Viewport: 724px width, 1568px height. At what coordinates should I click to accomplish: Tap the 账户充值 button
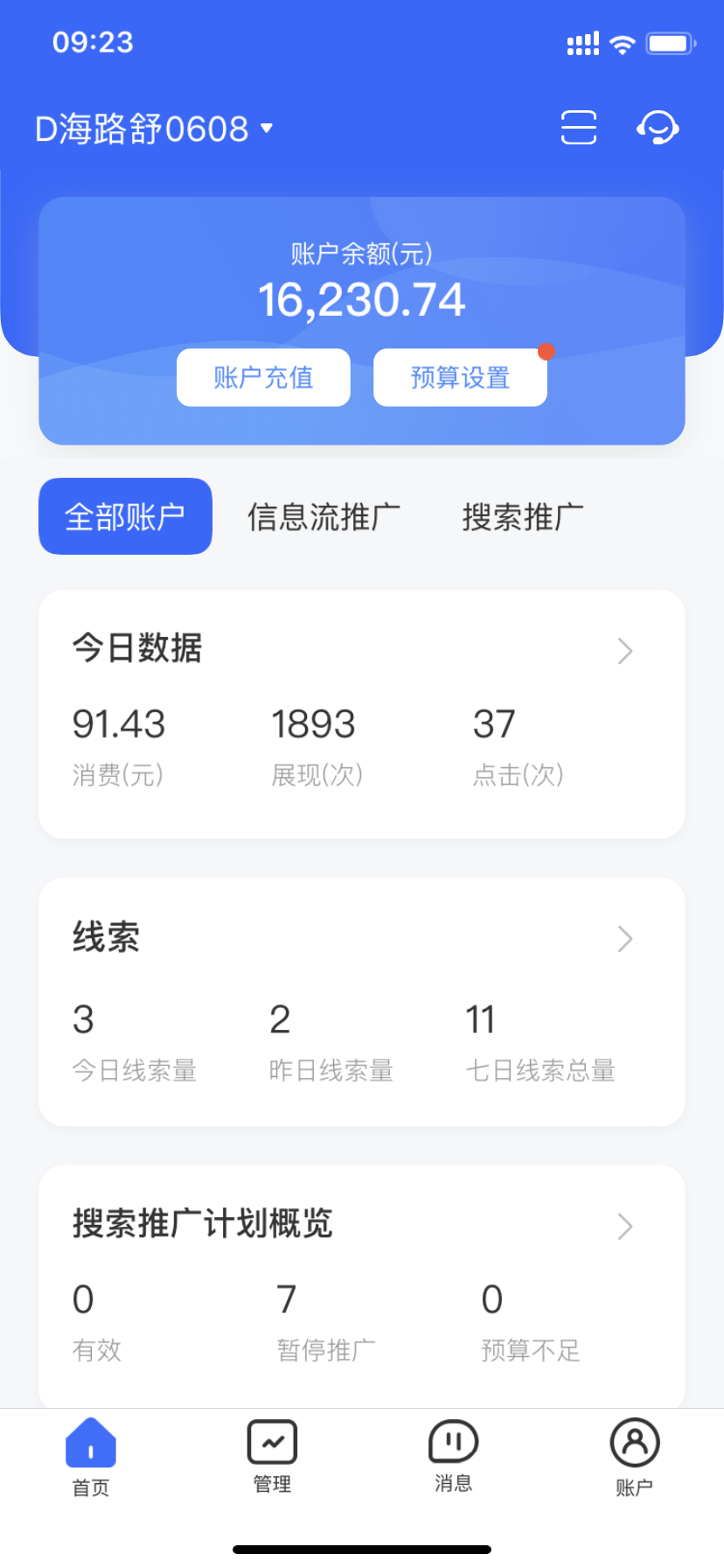263,378
